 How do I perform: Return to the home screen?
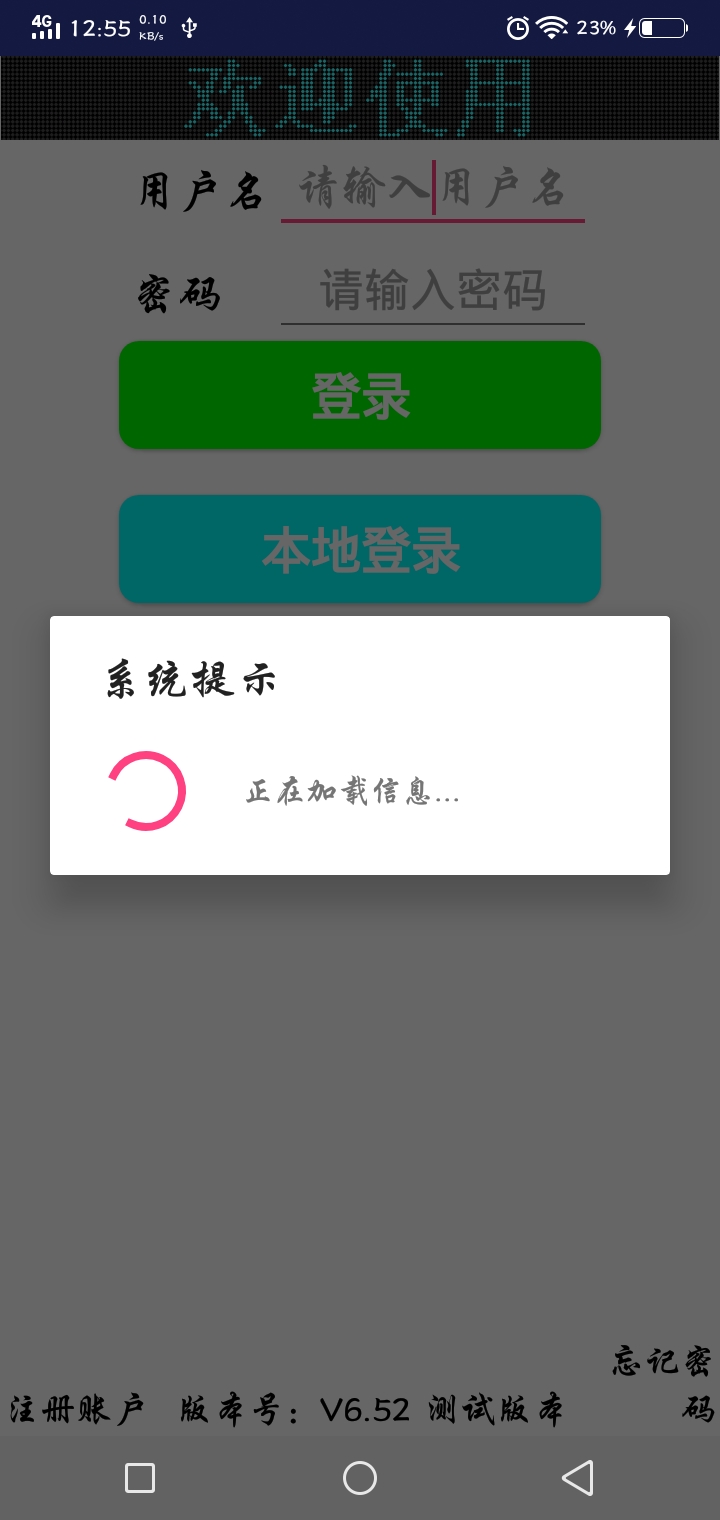[360, 1478]
